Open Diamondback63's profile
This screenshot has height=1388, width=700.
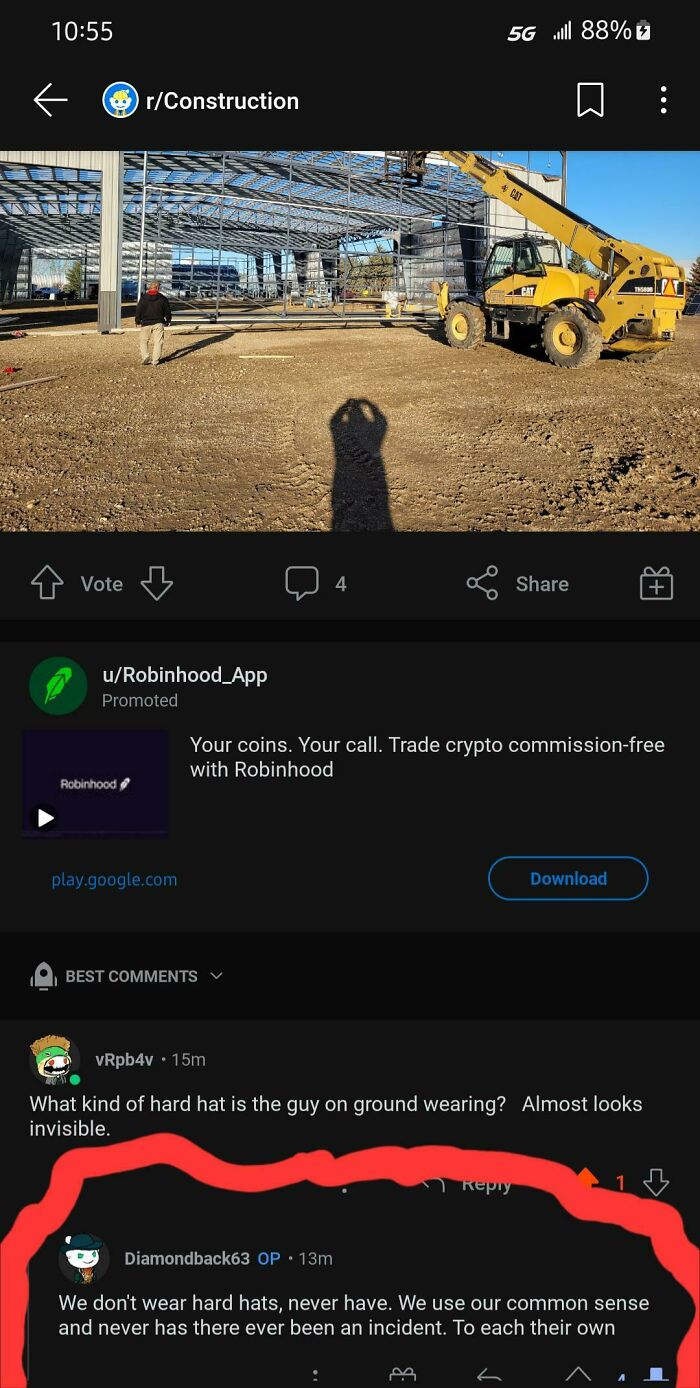pos(186,1258)
